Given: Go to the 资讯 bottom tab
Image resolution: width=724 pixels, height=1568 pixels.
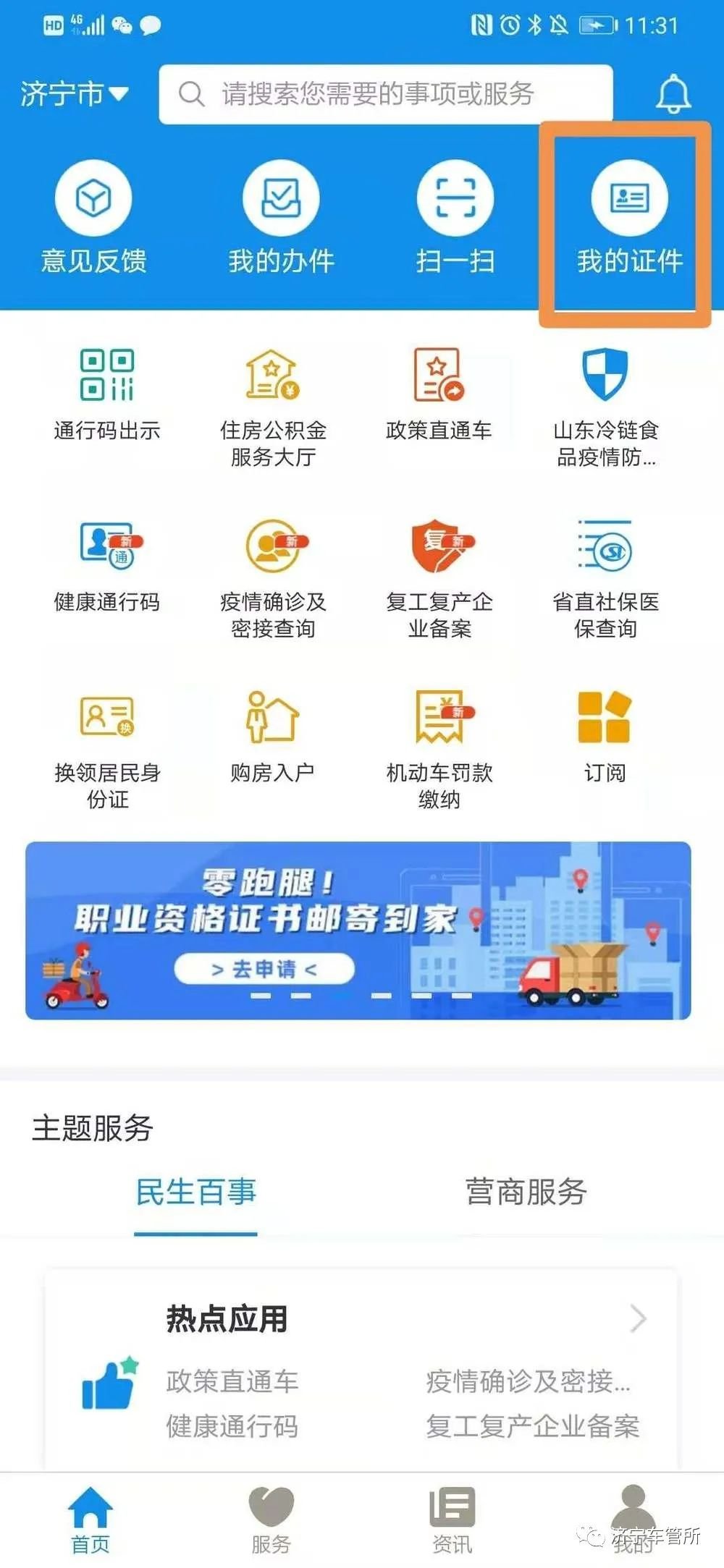Looking at the screenshot, I should (x=452, y=1520).
